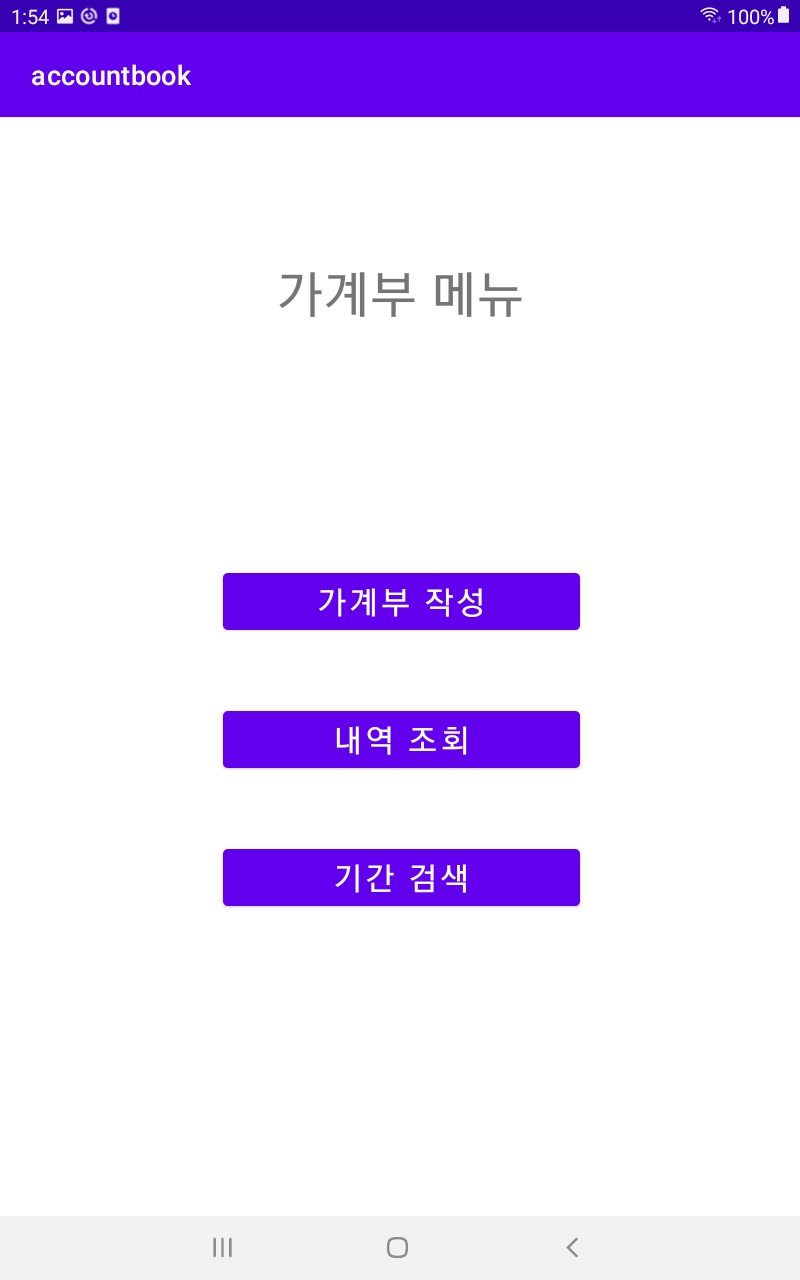
Task: Select the 기간 검색 button label
Action: coord(401,877)
